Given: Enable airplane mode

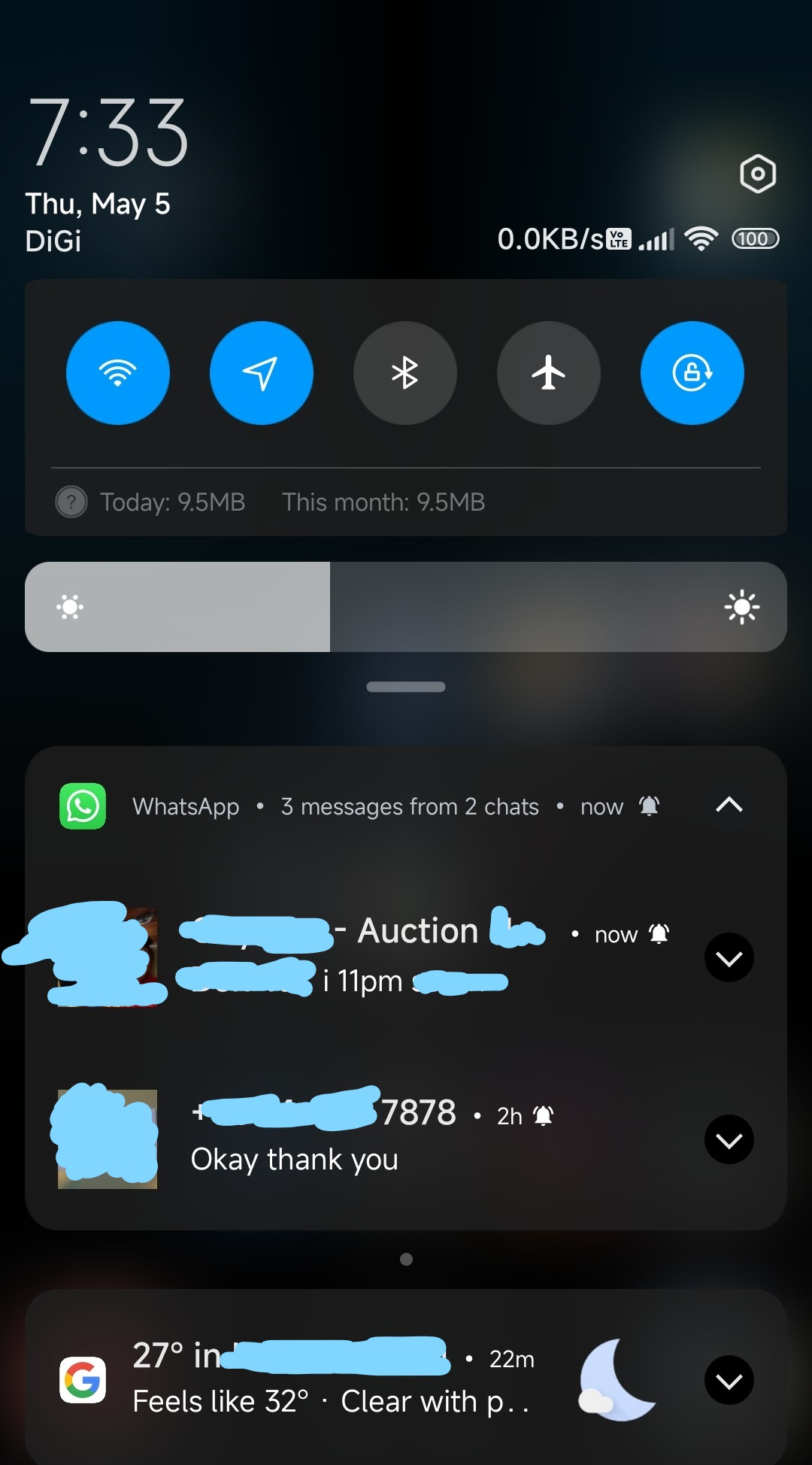Looking at the screenshot, I should click(549, 373).
